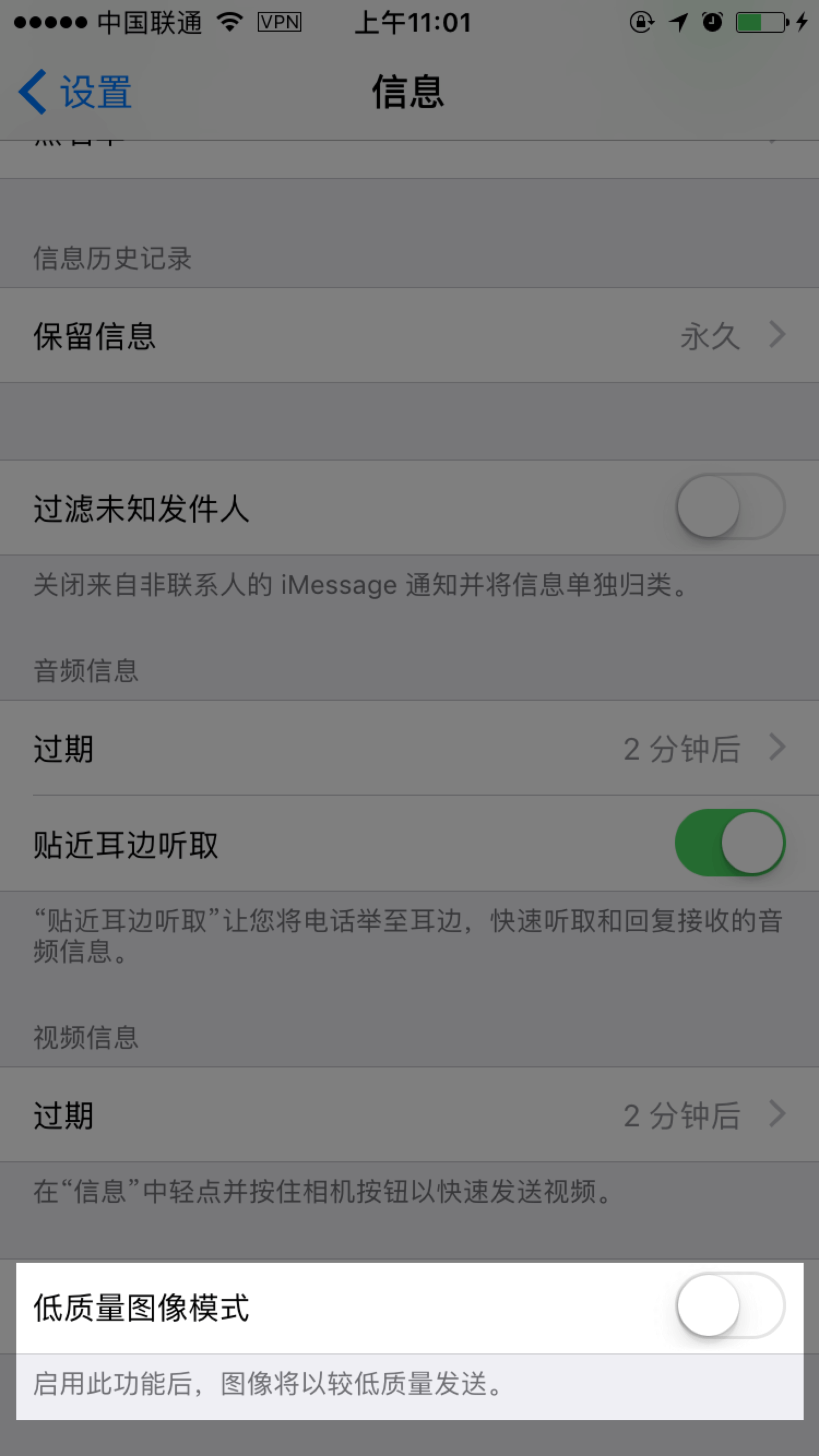The image size is (819, 1456).
Task: Open 过期 under 视频信息
Action: click(410, 1114)
